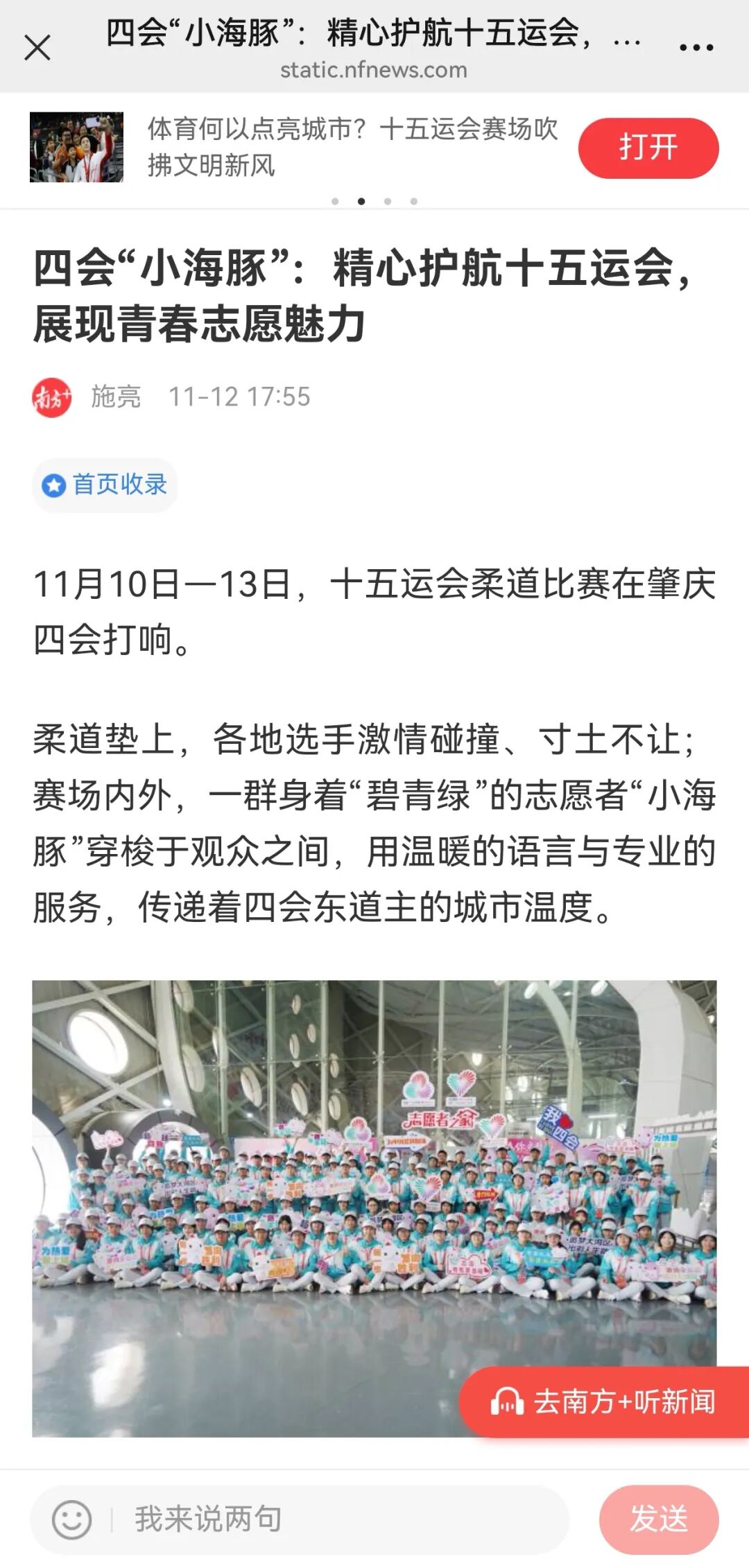Open the banner article 体育何以点亮城市
Screen dimensions: 749x1568
click(x=352, y=146)
